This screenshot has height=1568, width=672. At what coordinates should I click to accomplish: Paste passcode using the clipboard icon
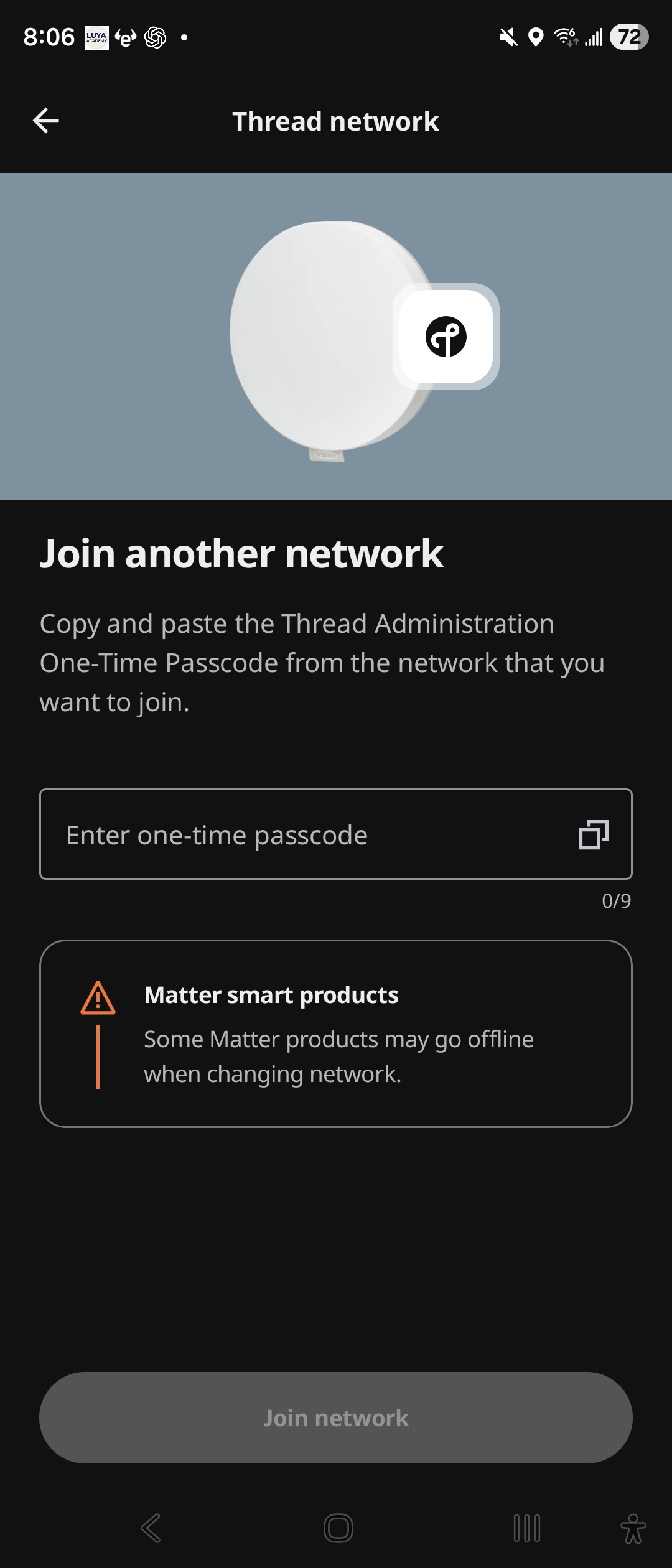point(594,834)
